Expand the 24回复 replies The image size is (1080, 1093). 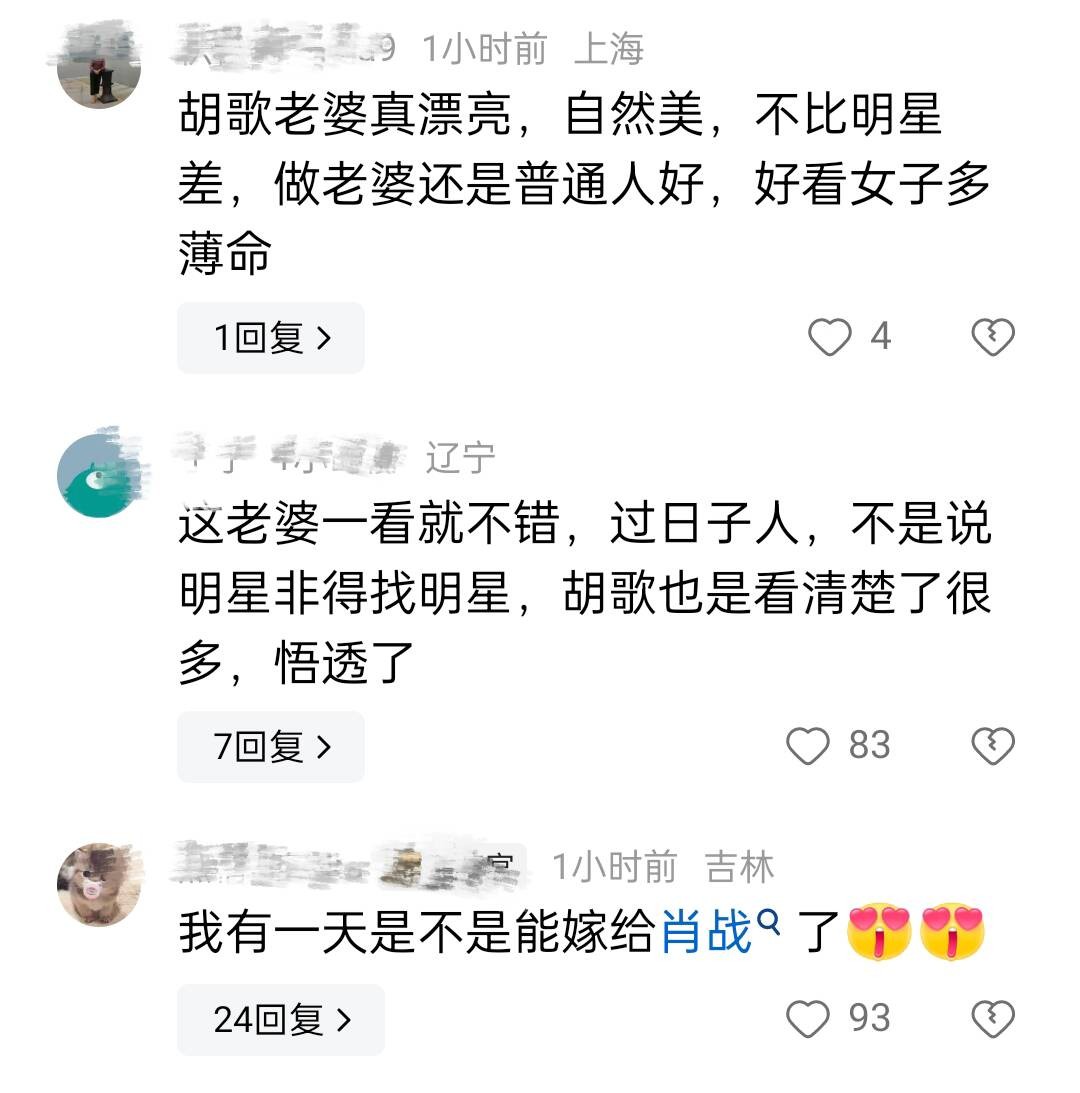(x=280, y=1019)
